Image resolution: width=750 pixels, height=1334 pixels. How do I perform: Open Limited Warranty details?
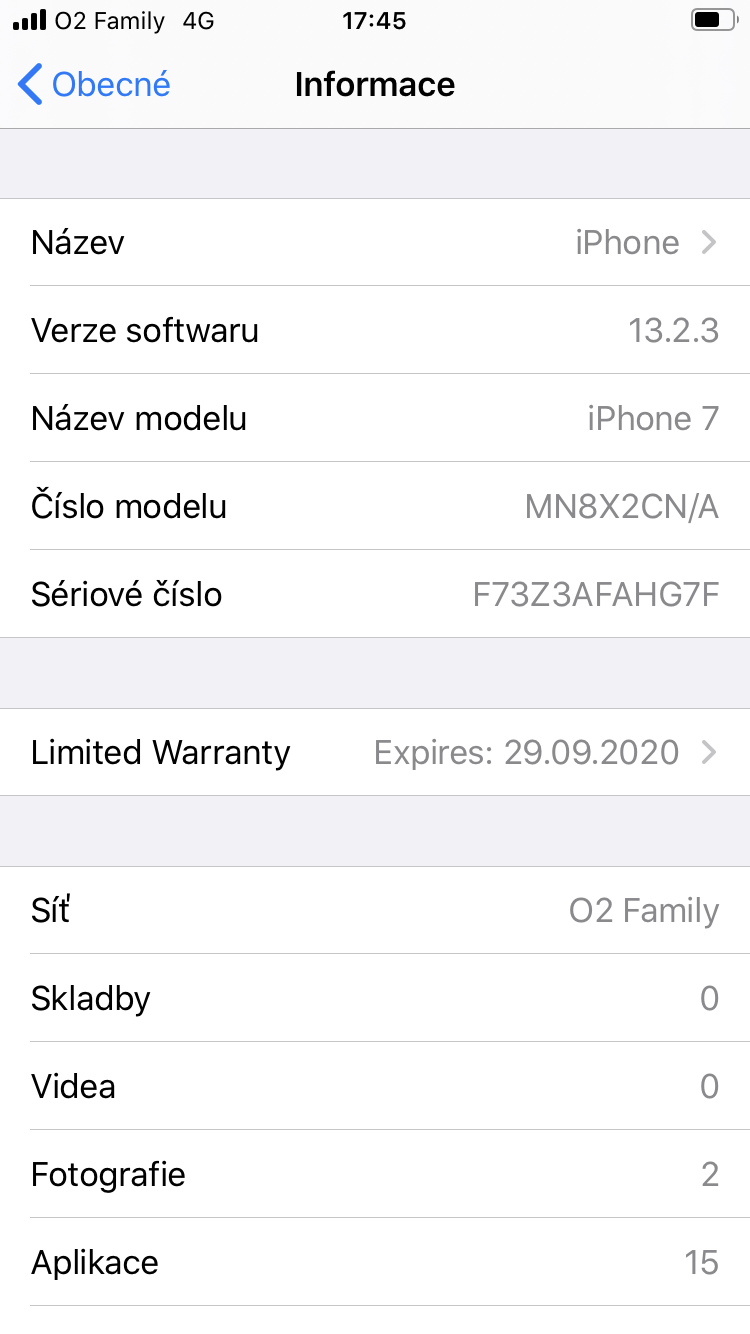375,752
